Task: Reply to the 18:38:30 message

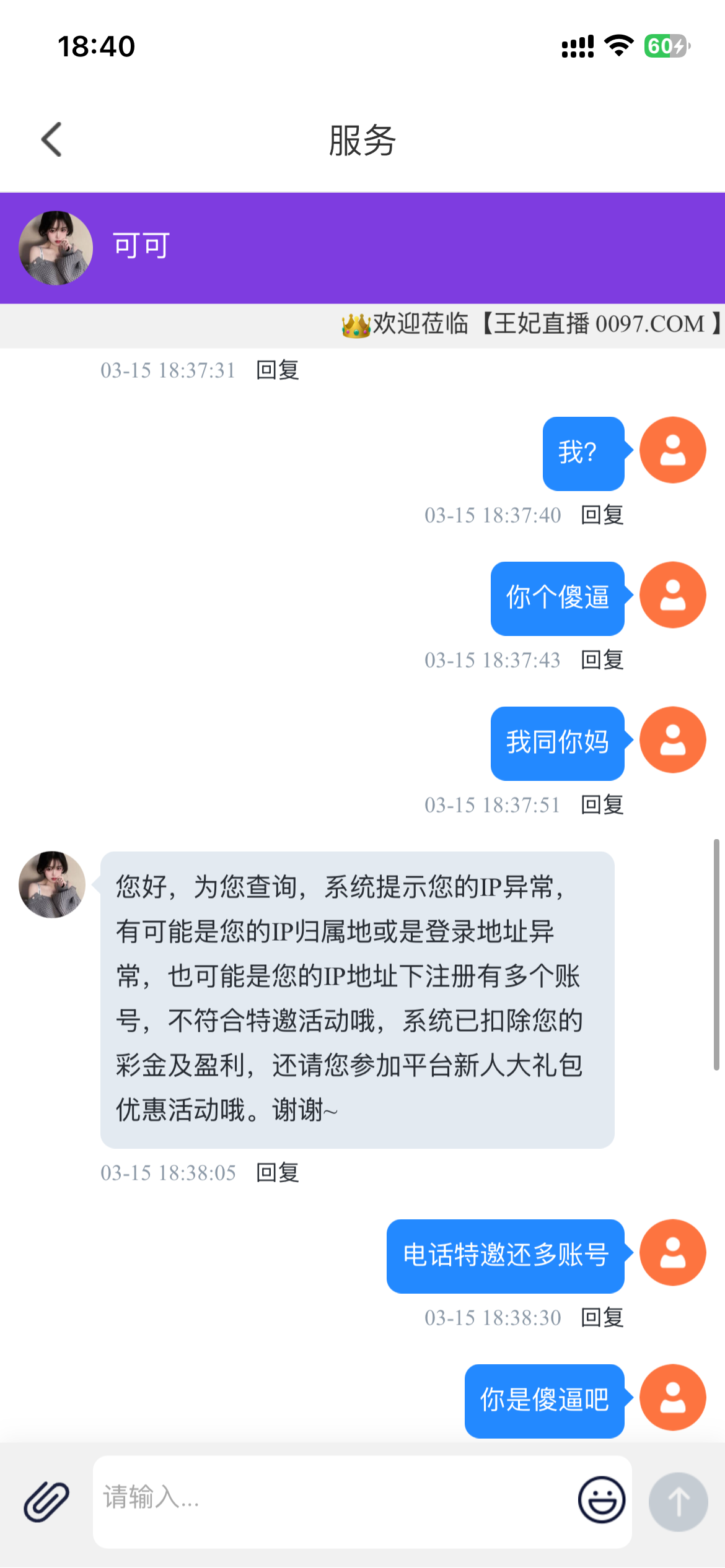Action: coord(602,1317)
